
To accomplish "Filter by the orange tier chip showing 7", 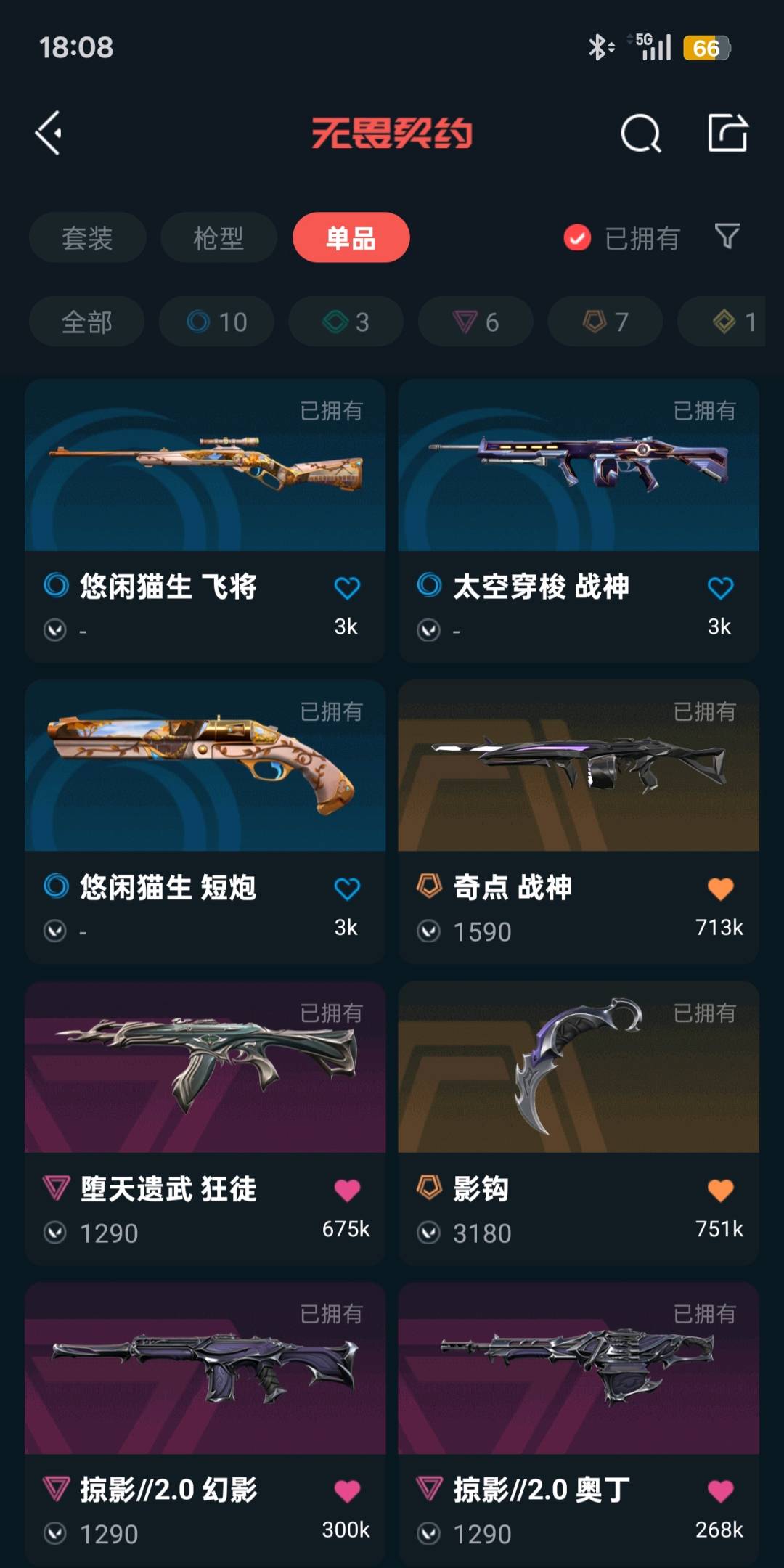I will click(x=605, y=322).
